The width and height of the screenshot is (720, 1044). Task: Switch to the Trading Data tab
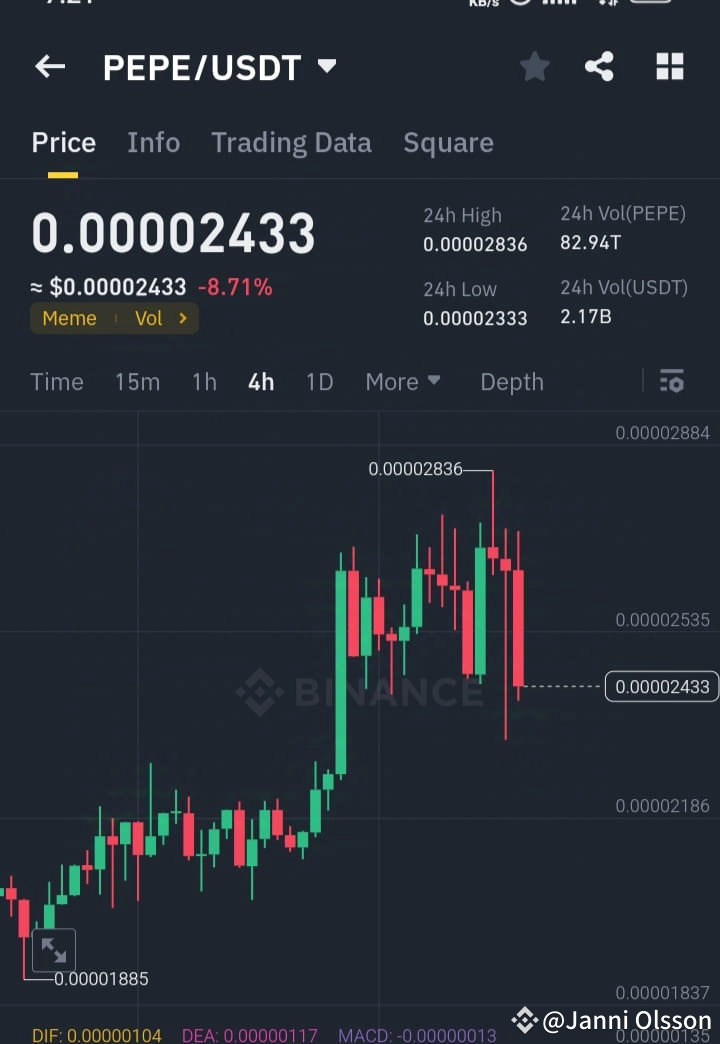pyautogui.click(x=291, y=142)
